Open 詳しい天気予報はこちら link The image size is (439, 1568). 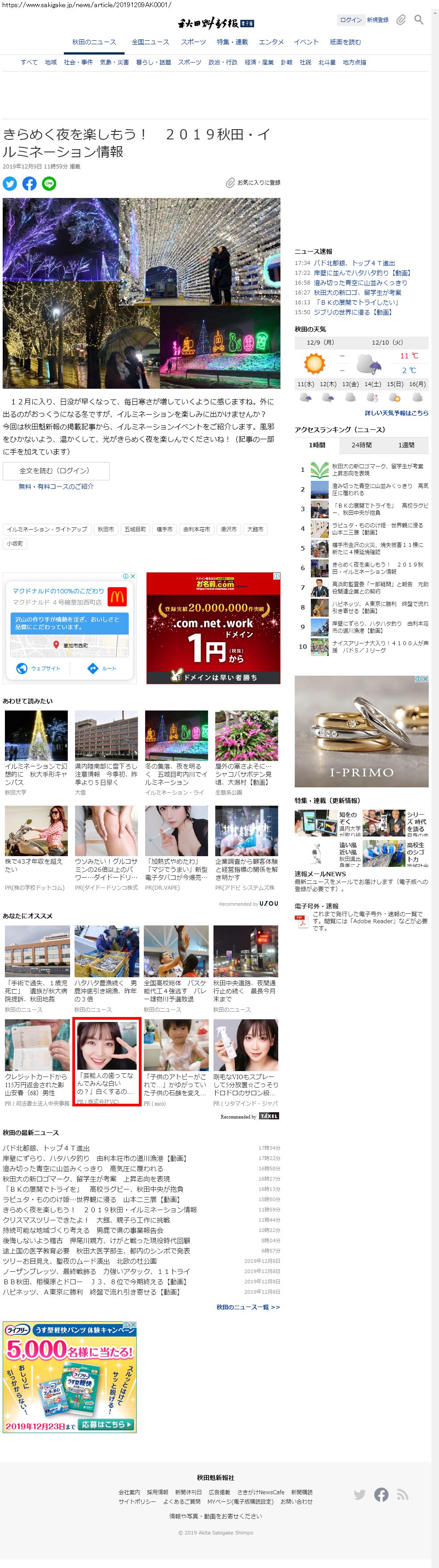(x=396, y=413)
